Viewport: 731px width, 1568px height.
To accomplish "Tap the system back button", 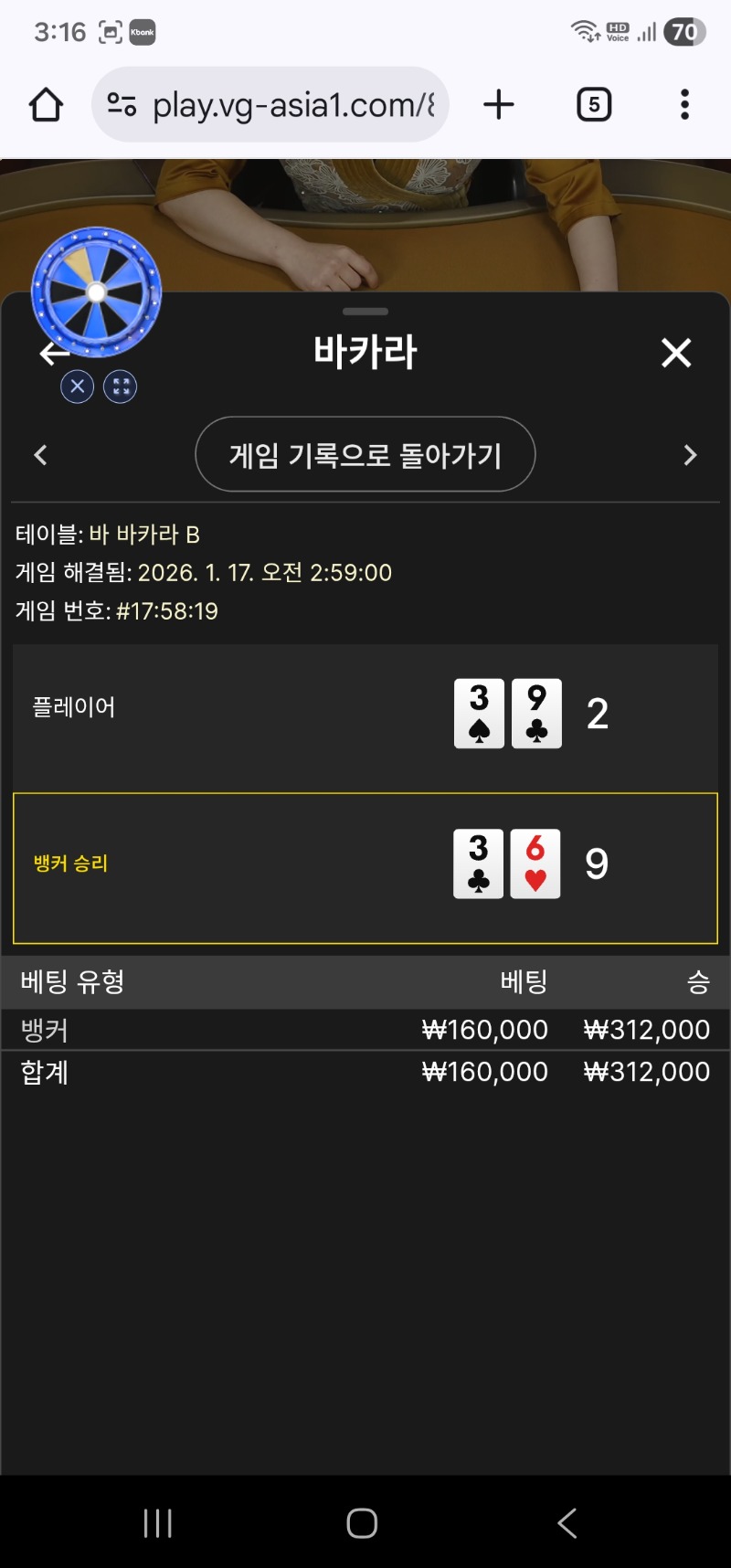I will pyautogui.click(x=567, y=1523).
